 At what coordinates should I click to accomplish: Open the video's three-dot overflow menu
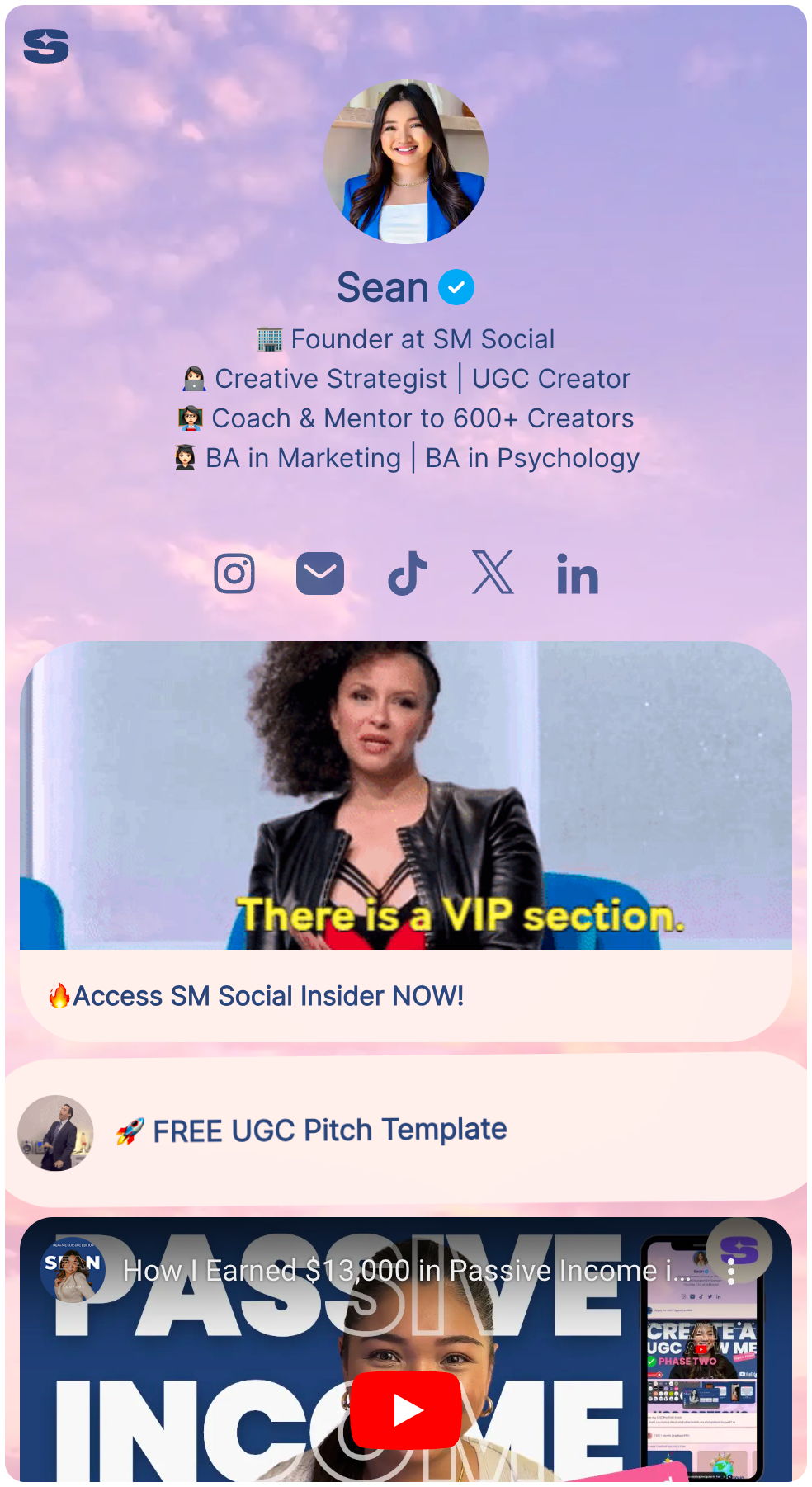731,1272
